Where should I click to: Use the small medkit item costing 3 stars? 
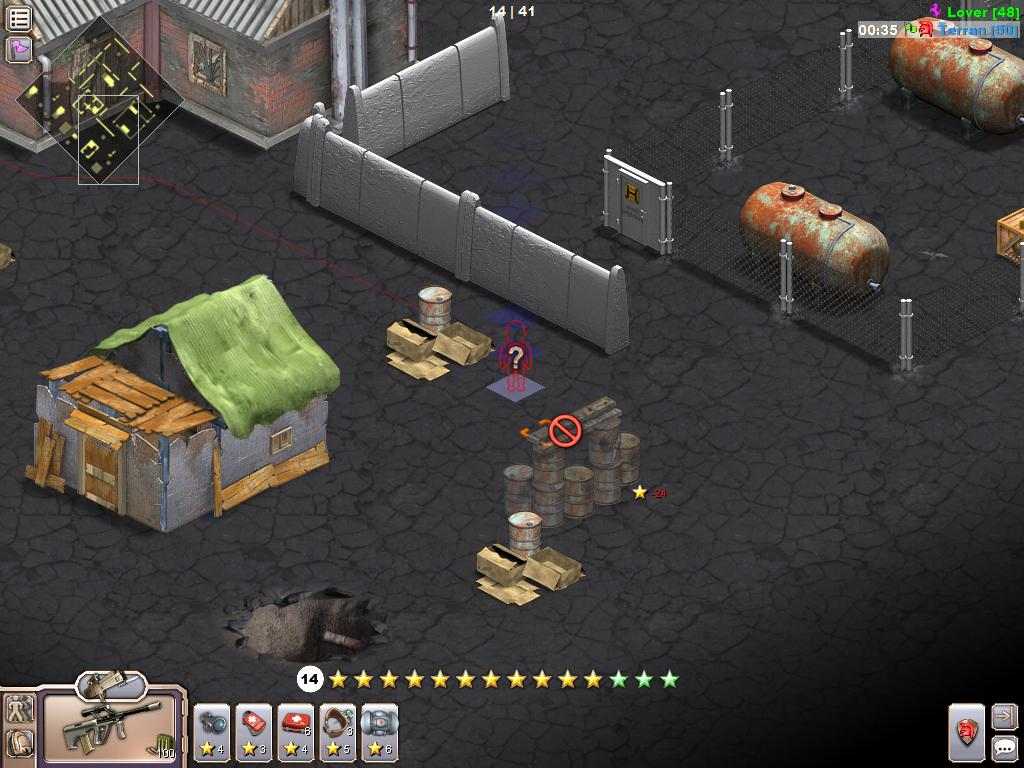(254, 731)
